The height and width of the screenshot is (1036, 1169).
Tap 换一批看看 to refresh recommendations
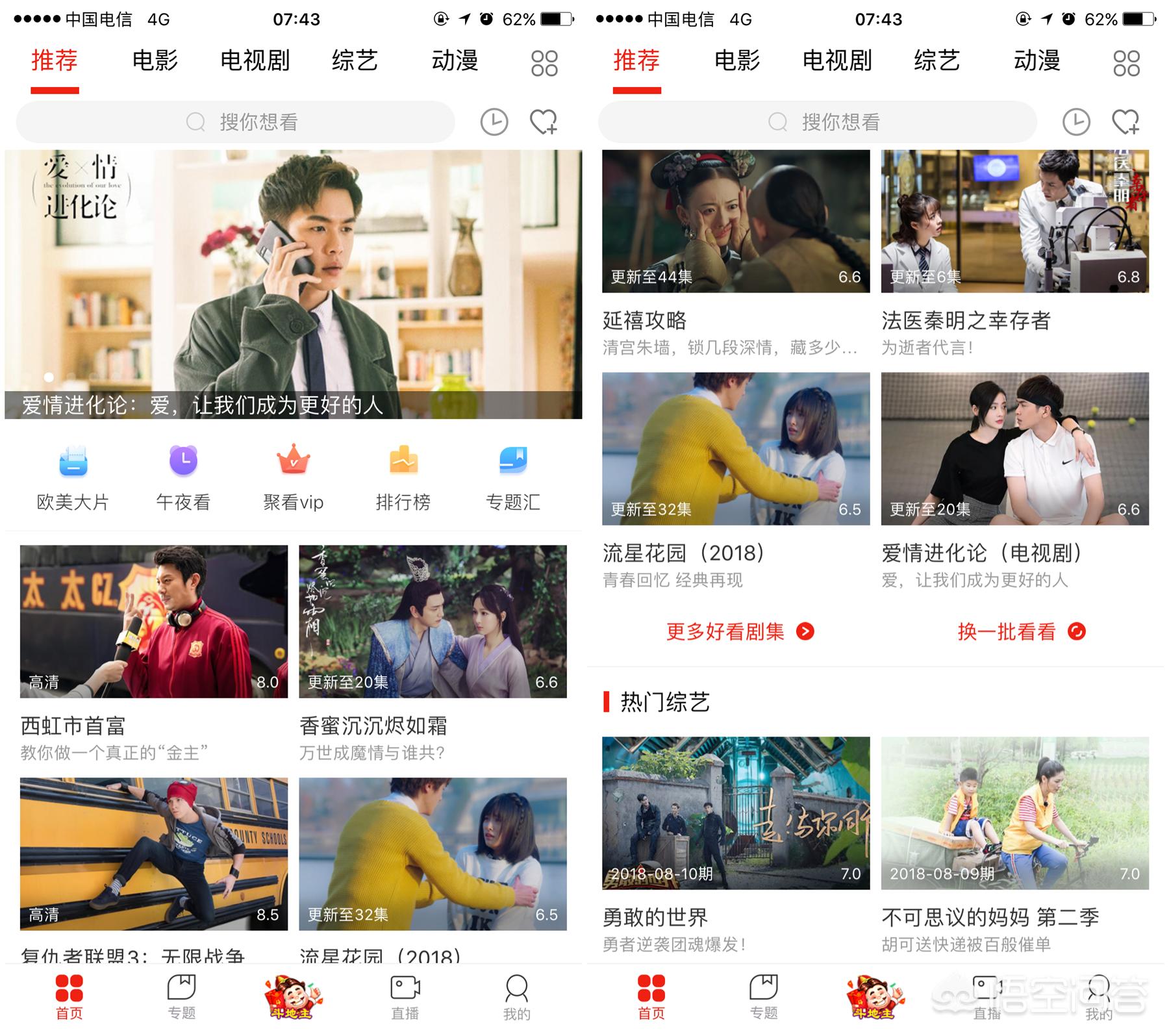pos(1020,631)
